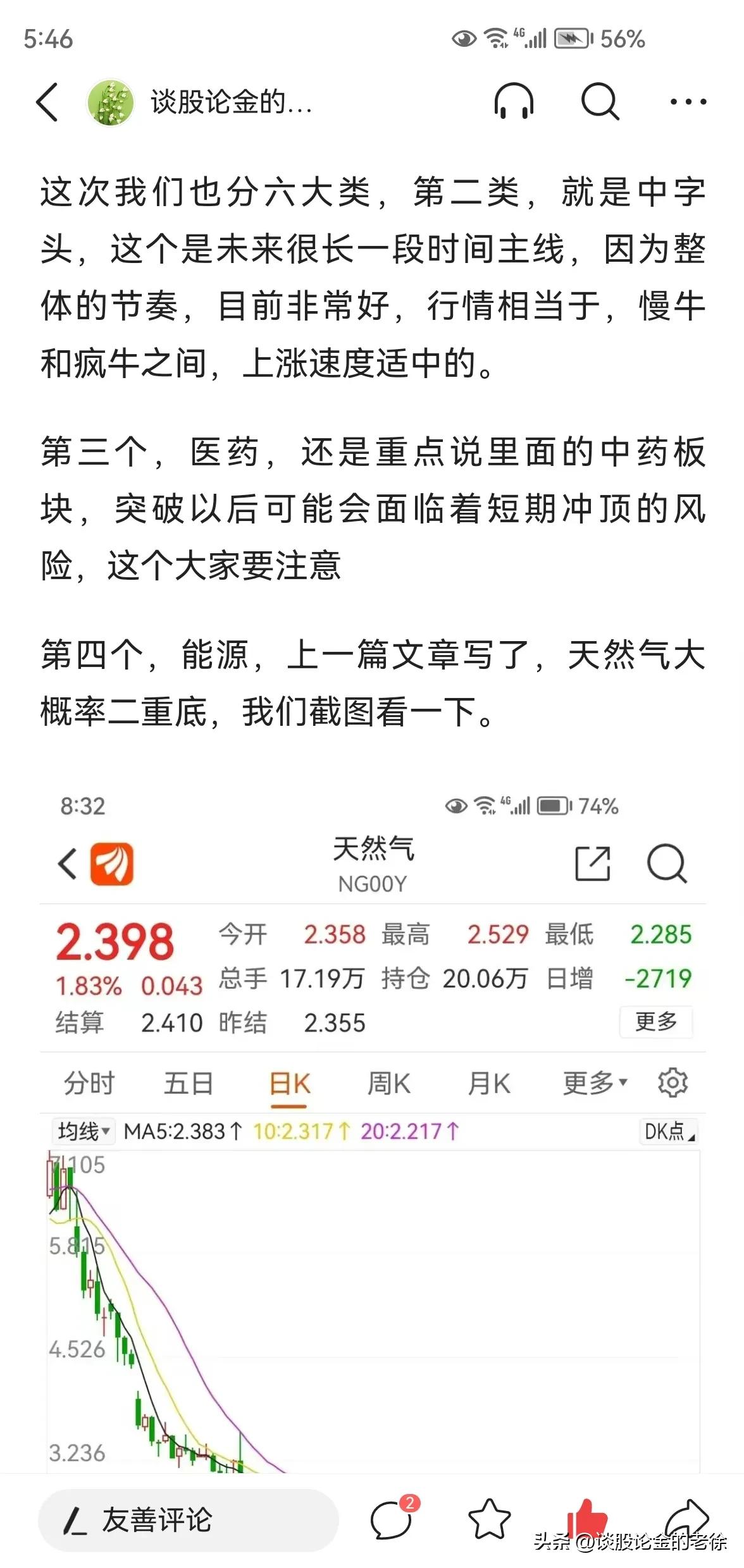Screen dimensions: 744x1568
Task: Open the listen/audio playback icon
Action: pos(514,99)
